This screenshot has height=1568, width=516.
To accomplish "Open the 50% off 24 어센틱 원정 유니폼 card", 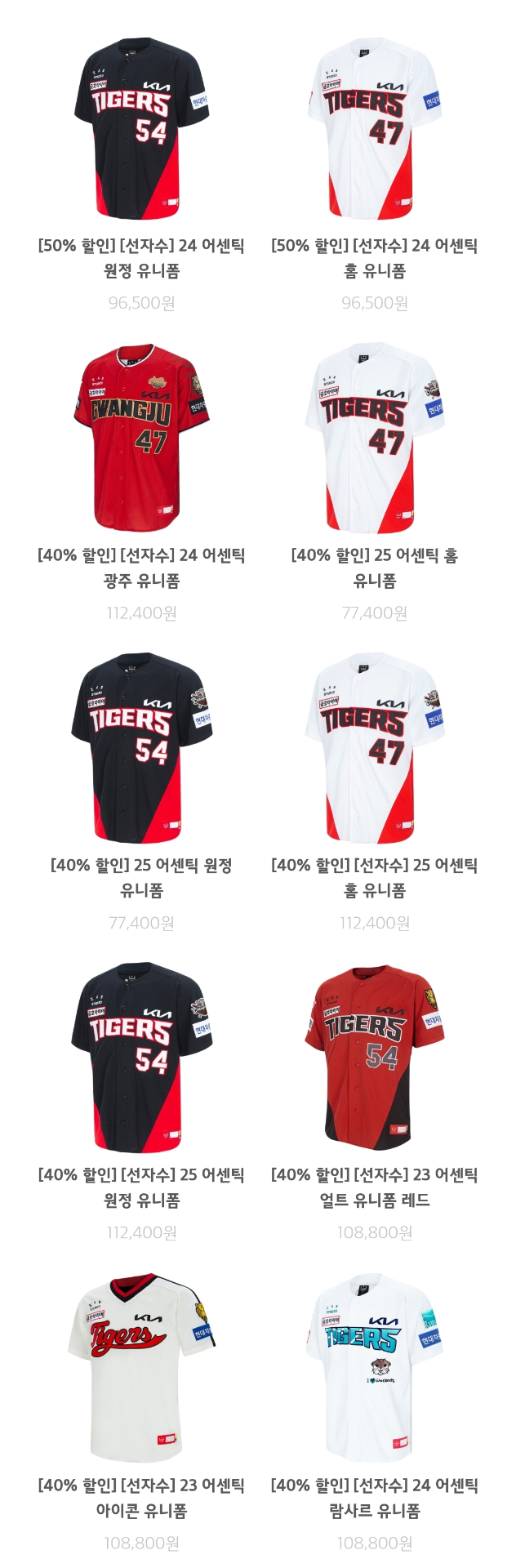I will point(141,131).
